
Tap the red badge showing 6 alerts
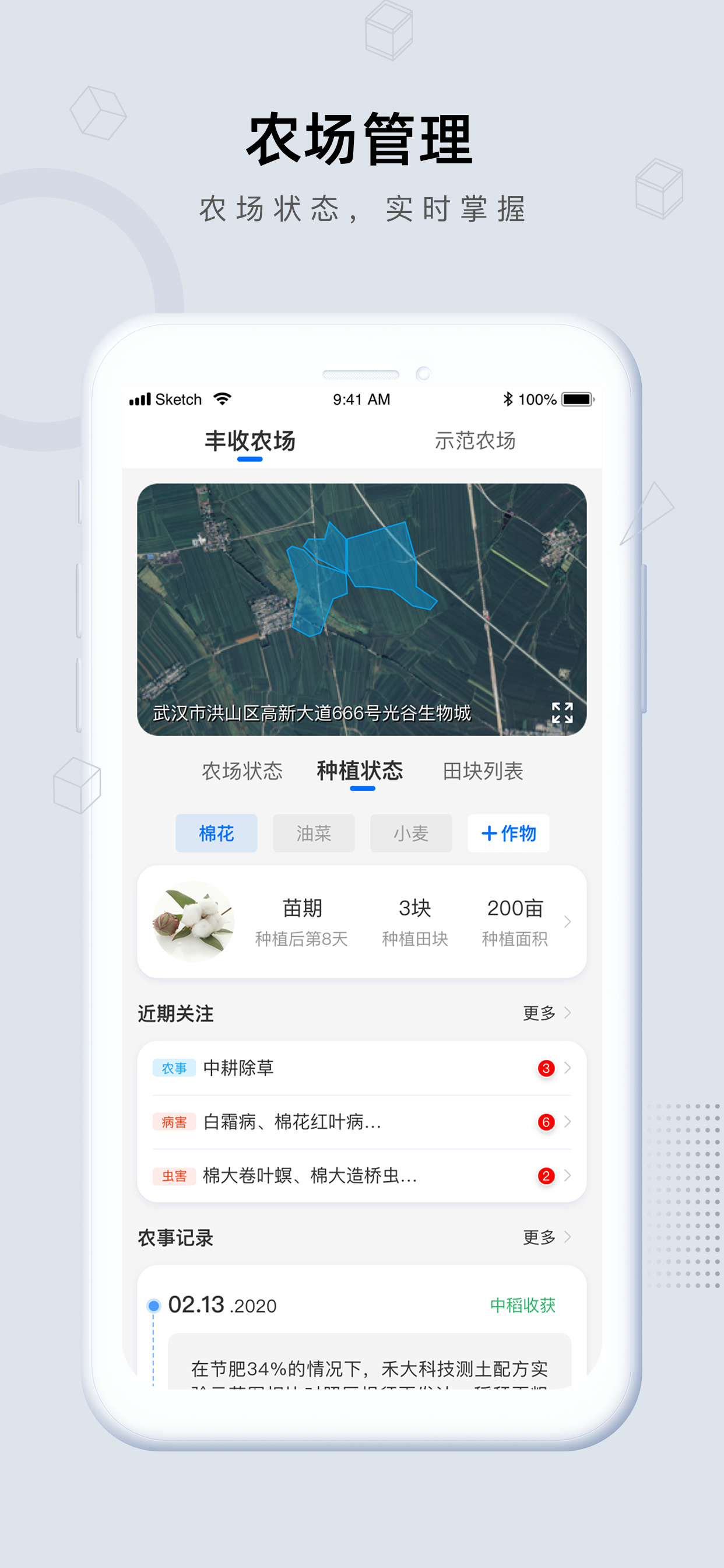[x=546, y=1122]
